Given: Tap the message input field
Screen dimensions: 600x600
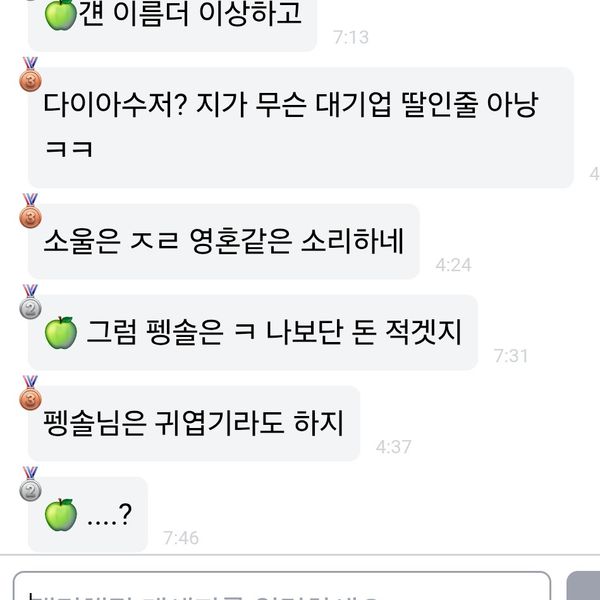Looking at the screenshot, I should point(280,587).
